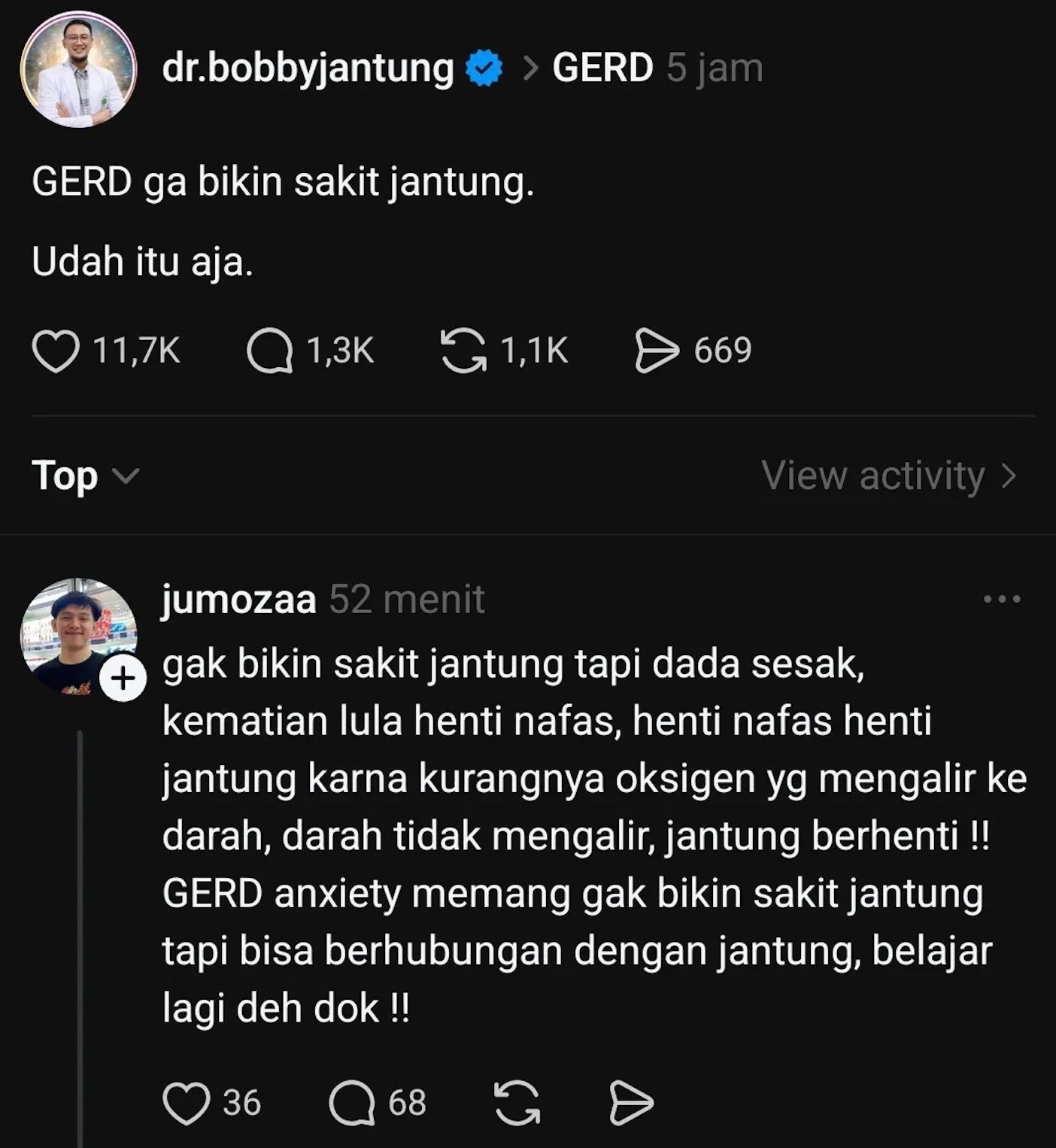Repost jumozaa's reply

click(x=517, y=1104)
